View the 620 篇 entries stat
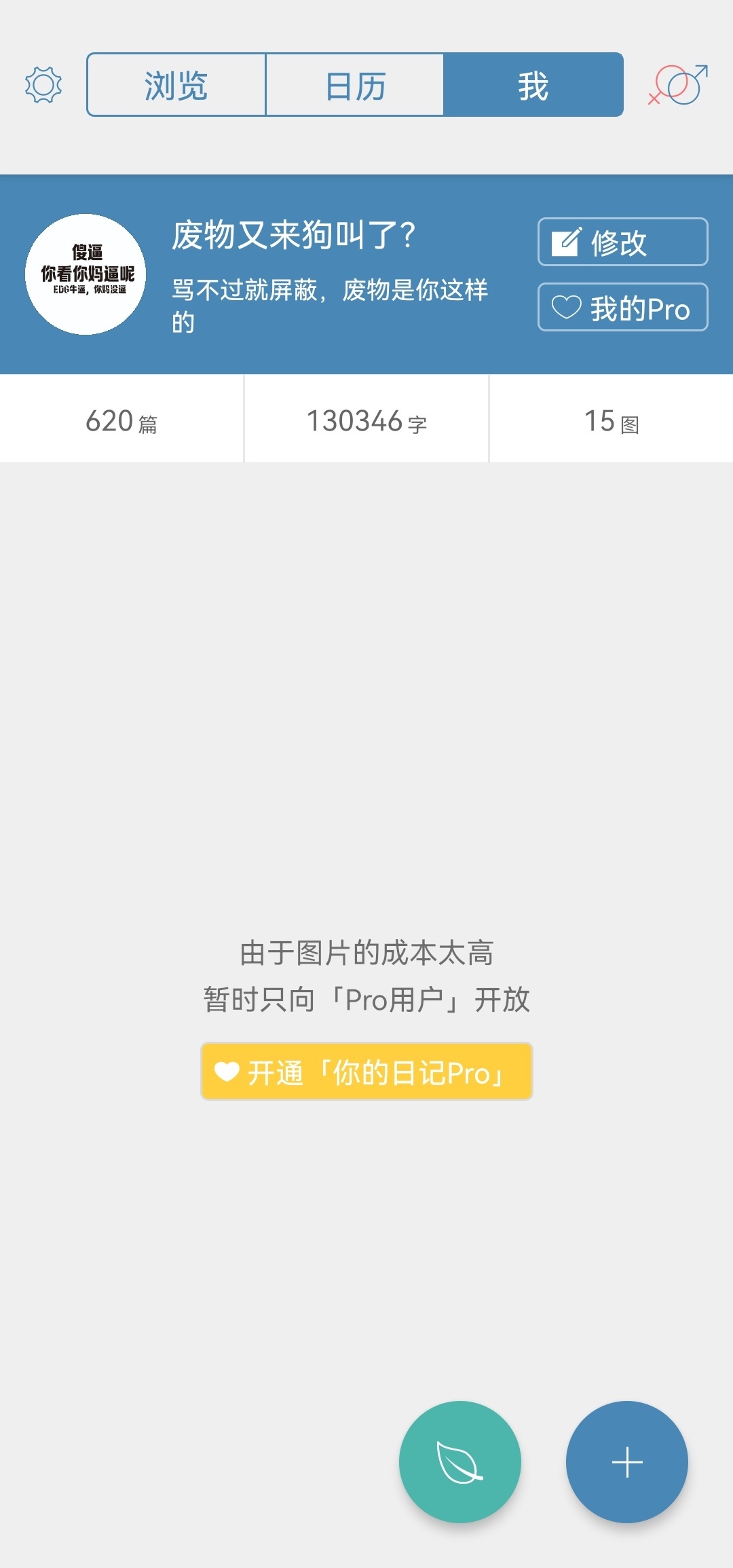 click(121, 419)
